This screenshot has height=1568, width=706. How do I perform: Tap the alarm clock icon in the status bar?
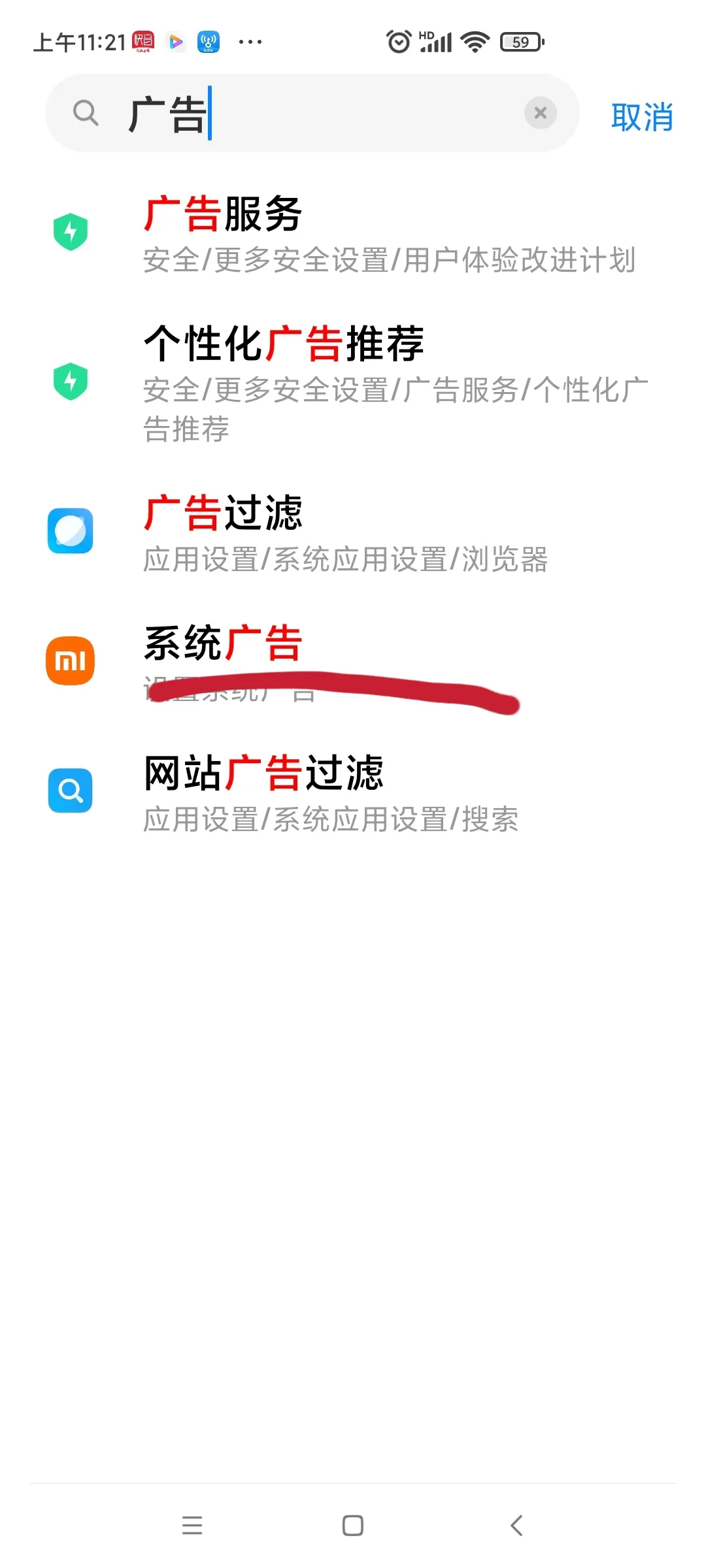pyautogui.click(x=397, y=41)
